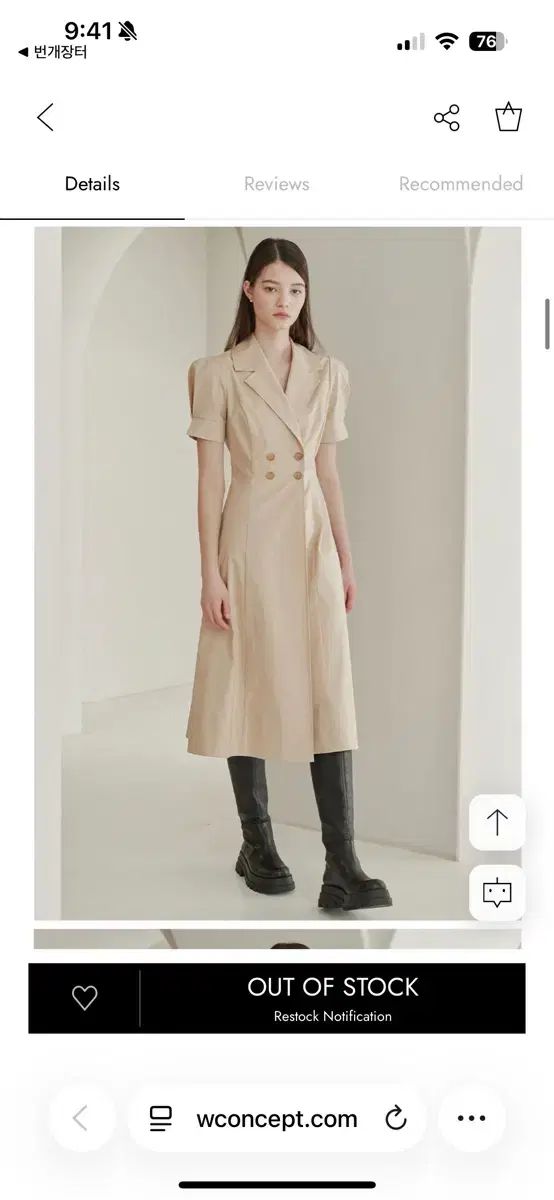
Task: Open the browser's three-dot menu
Action: tap(471, 1118)
